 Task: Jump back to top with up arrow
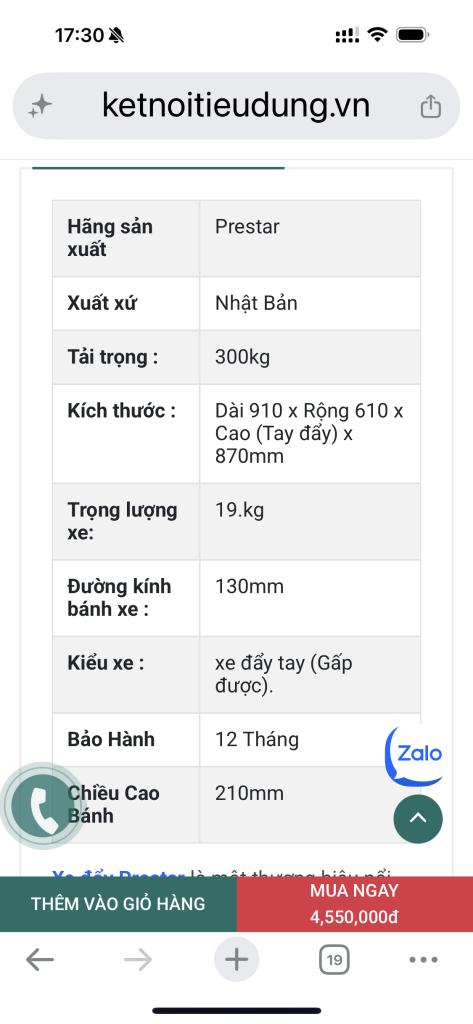[418, 818]
